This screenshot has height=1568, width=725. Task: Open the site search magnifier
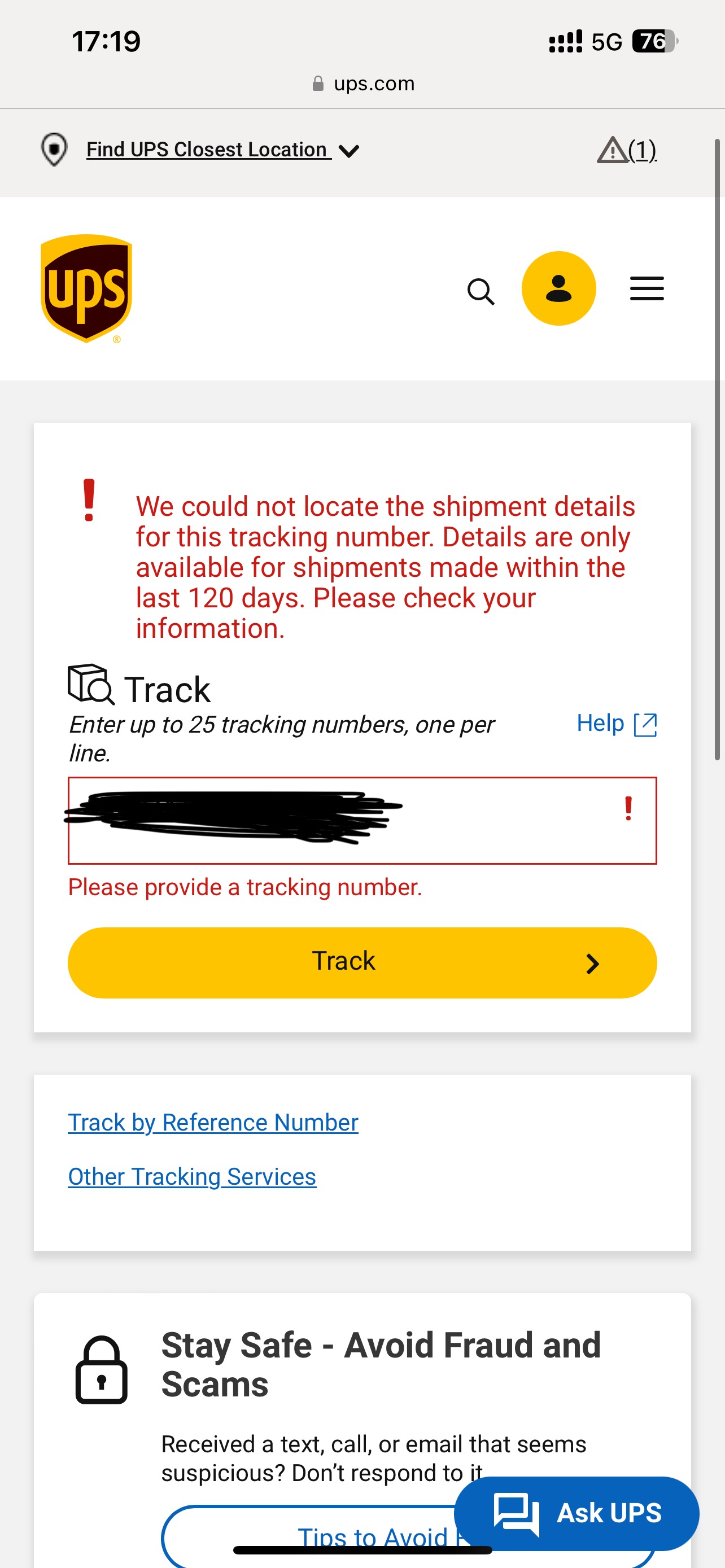coord(481,291)
